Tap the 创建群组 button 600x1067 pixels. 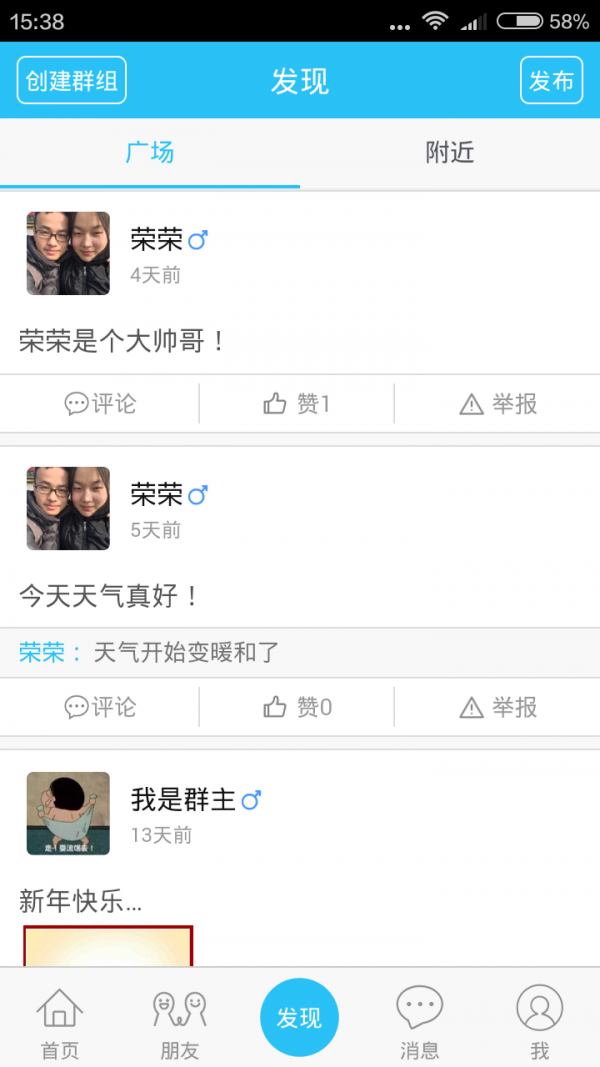pyautogui.click(x=72, y=81)
